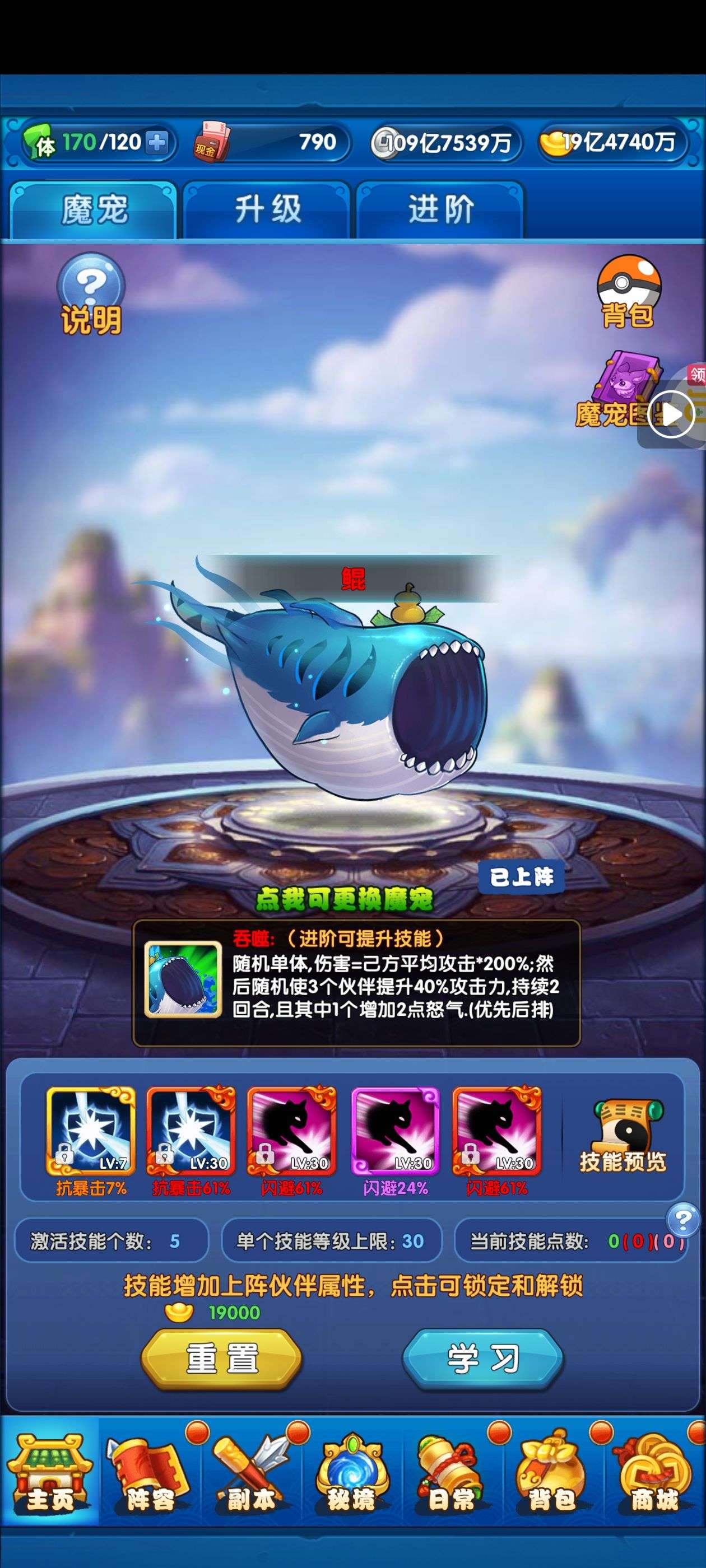
Task: Tap the 重置 reset button
Action: click(x=222, y=1360)
